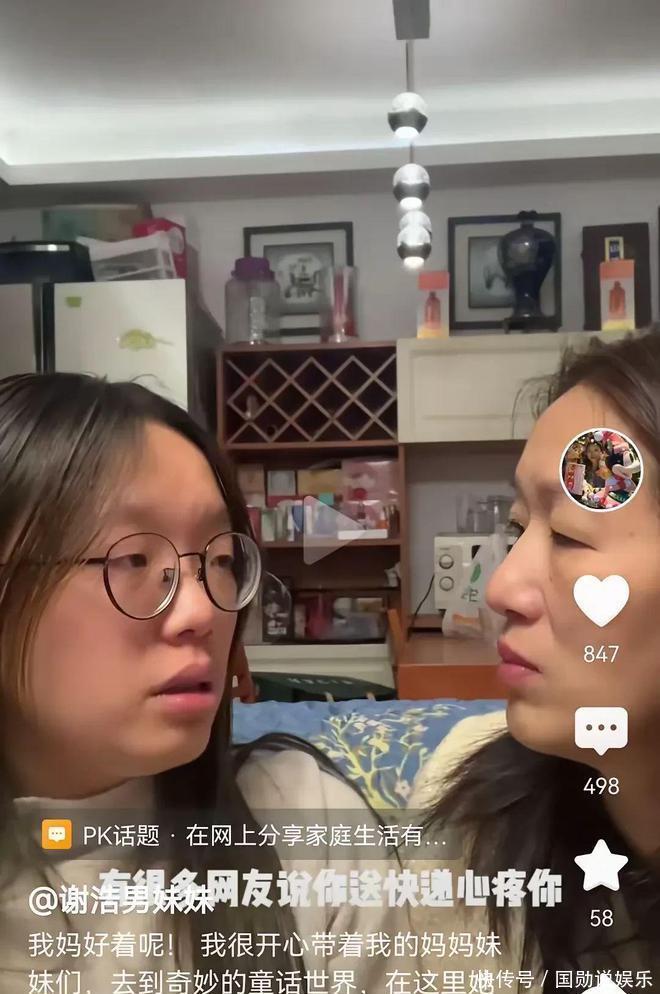Add the video to favorites with the star
Image resolution: width=660 pixels, height=994 pixels.
coord(600,866)
